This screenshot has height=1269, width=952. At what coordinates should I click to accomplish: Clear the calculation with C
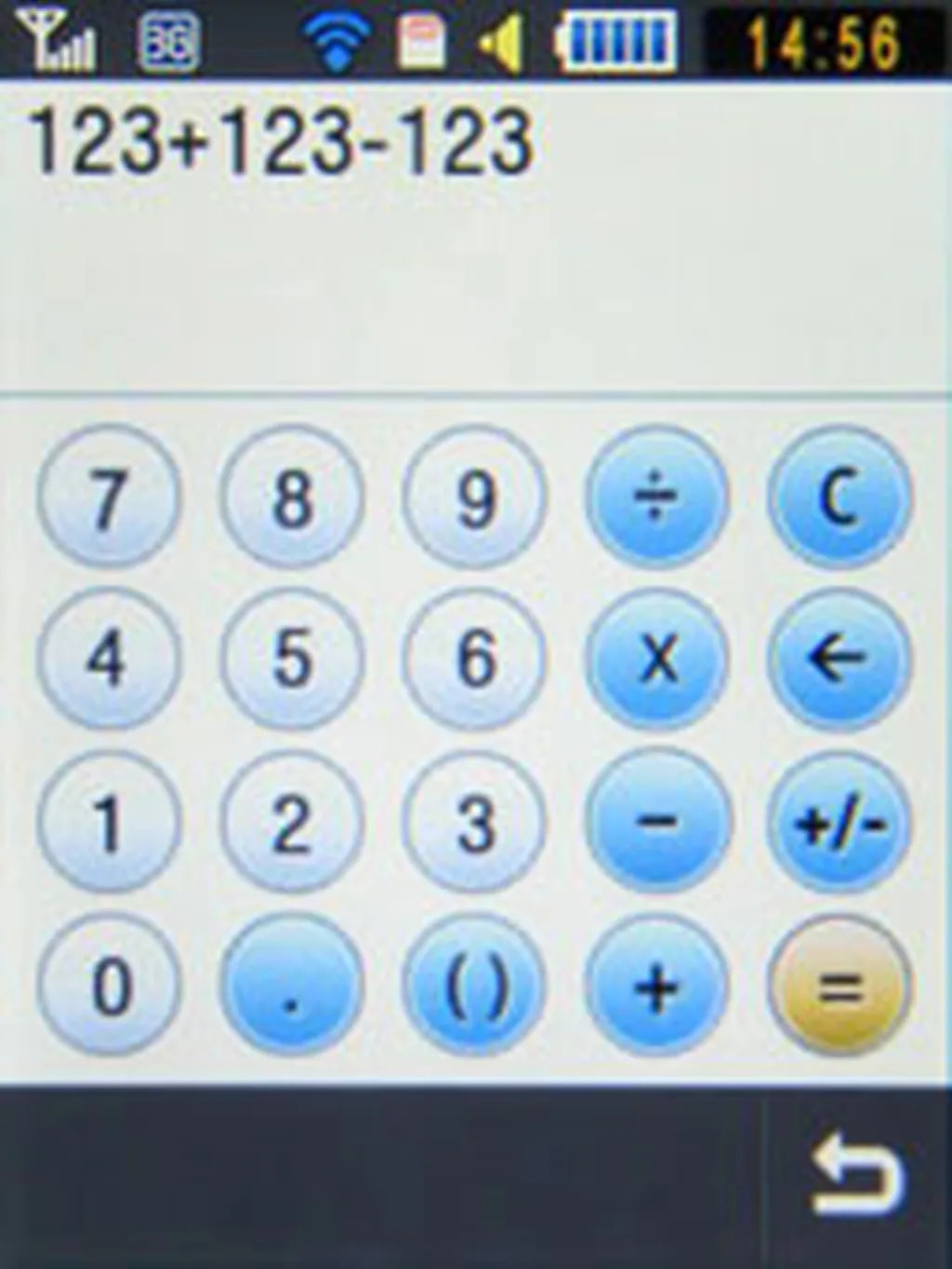840,496
